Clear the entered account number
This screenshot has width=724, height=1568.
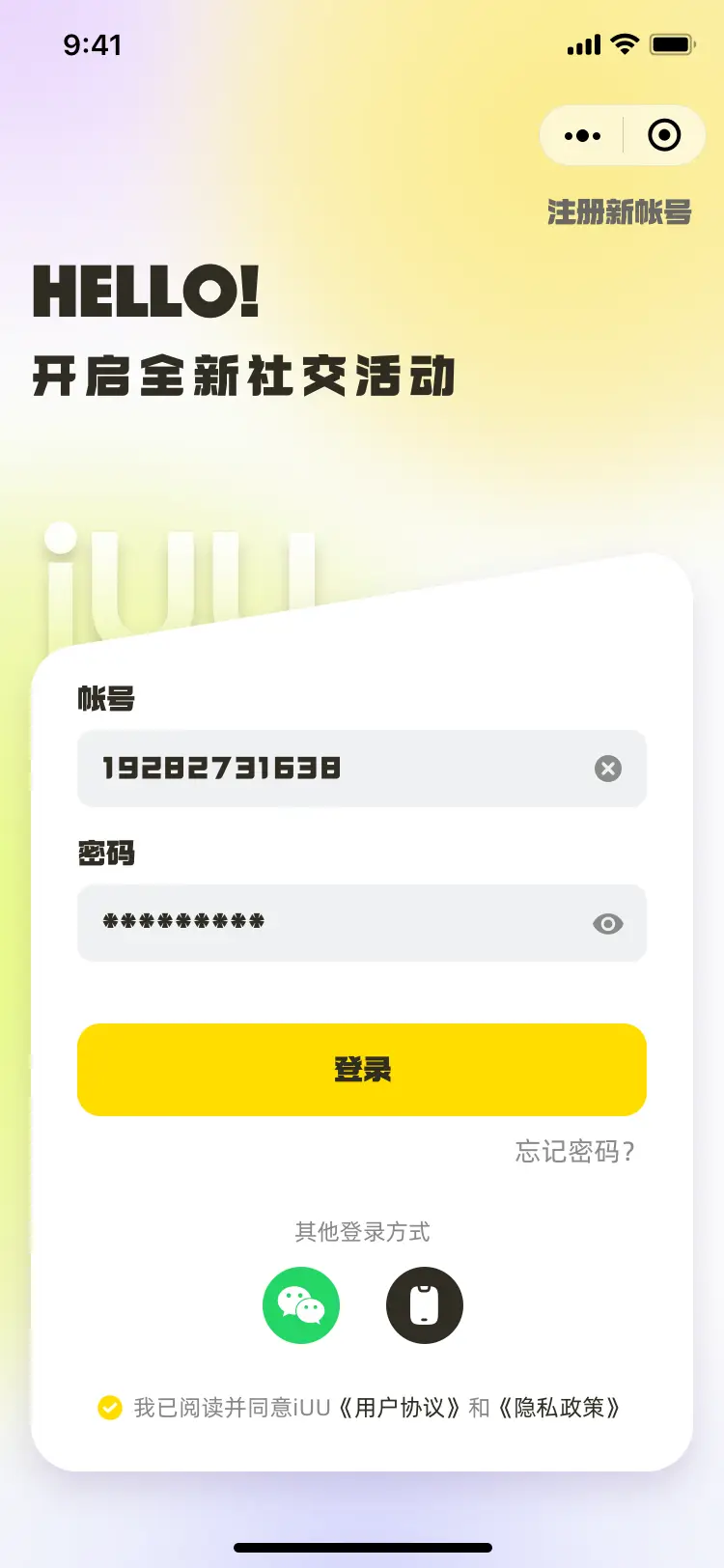(607, 769)
